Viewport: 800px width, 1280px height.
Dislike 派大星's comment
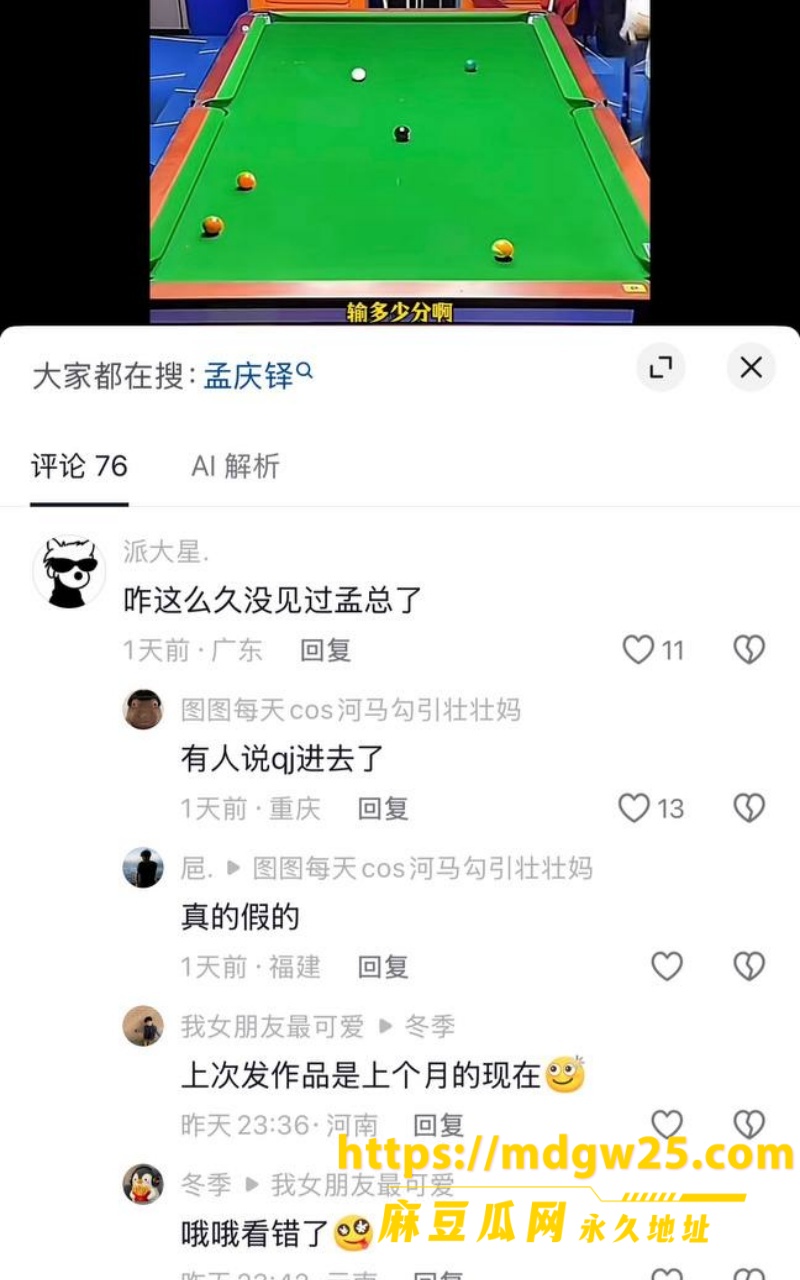(x=749, y=650)
